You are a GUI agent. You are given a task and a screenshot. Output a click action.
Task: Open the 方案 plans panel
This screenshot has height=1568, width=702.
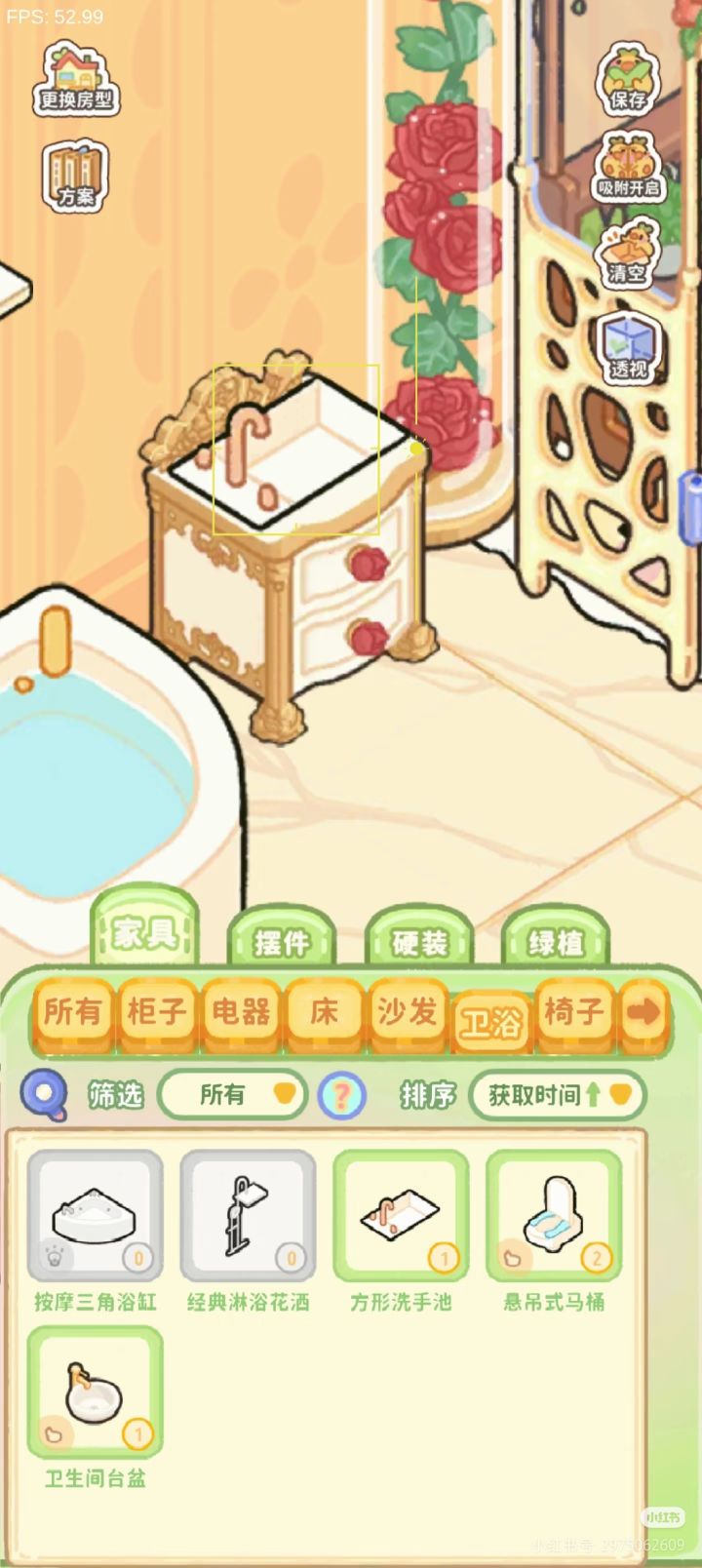[73, 176]
